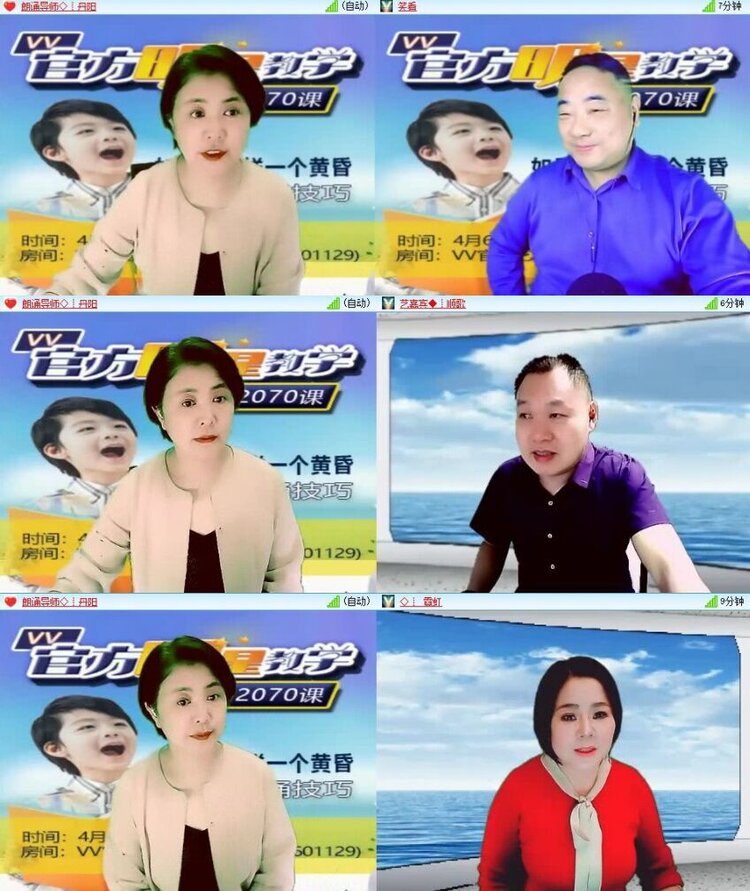The height and width of the screenshot is (891, 750).
Task: Open the (自动) quality selector on the middle-left video
Action: [356, 304]
